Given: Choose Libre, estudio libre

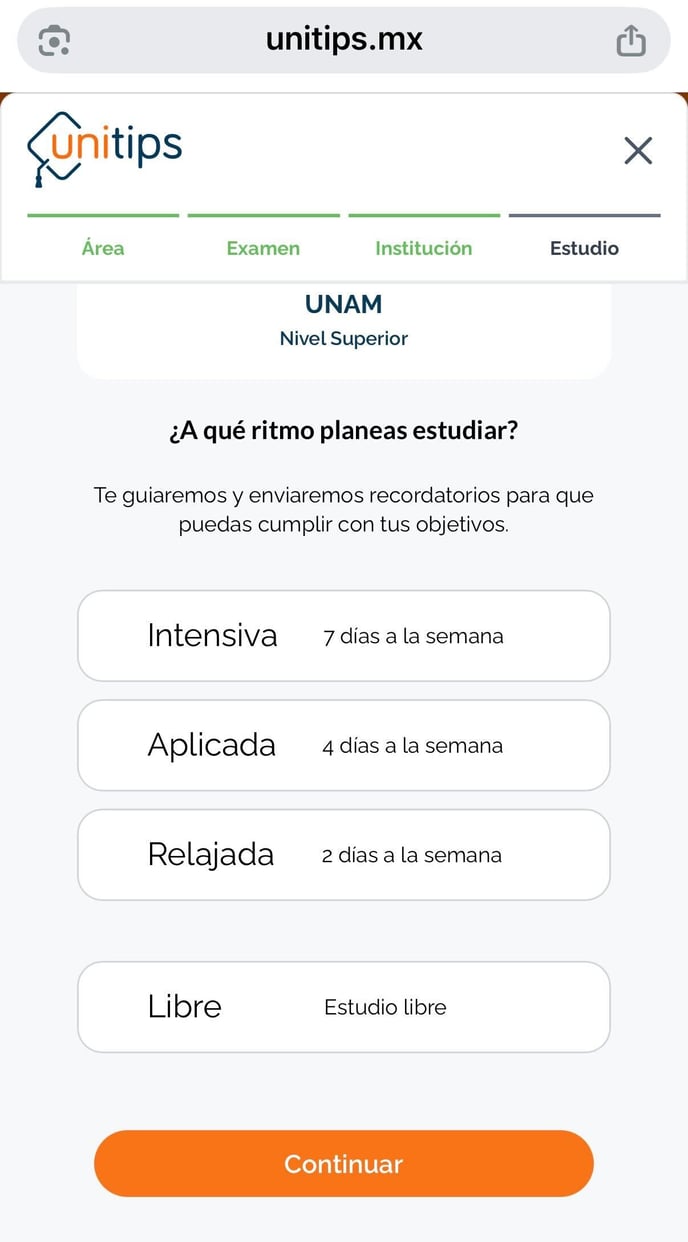Looking at the screenshot, I should coord(343,1007).
